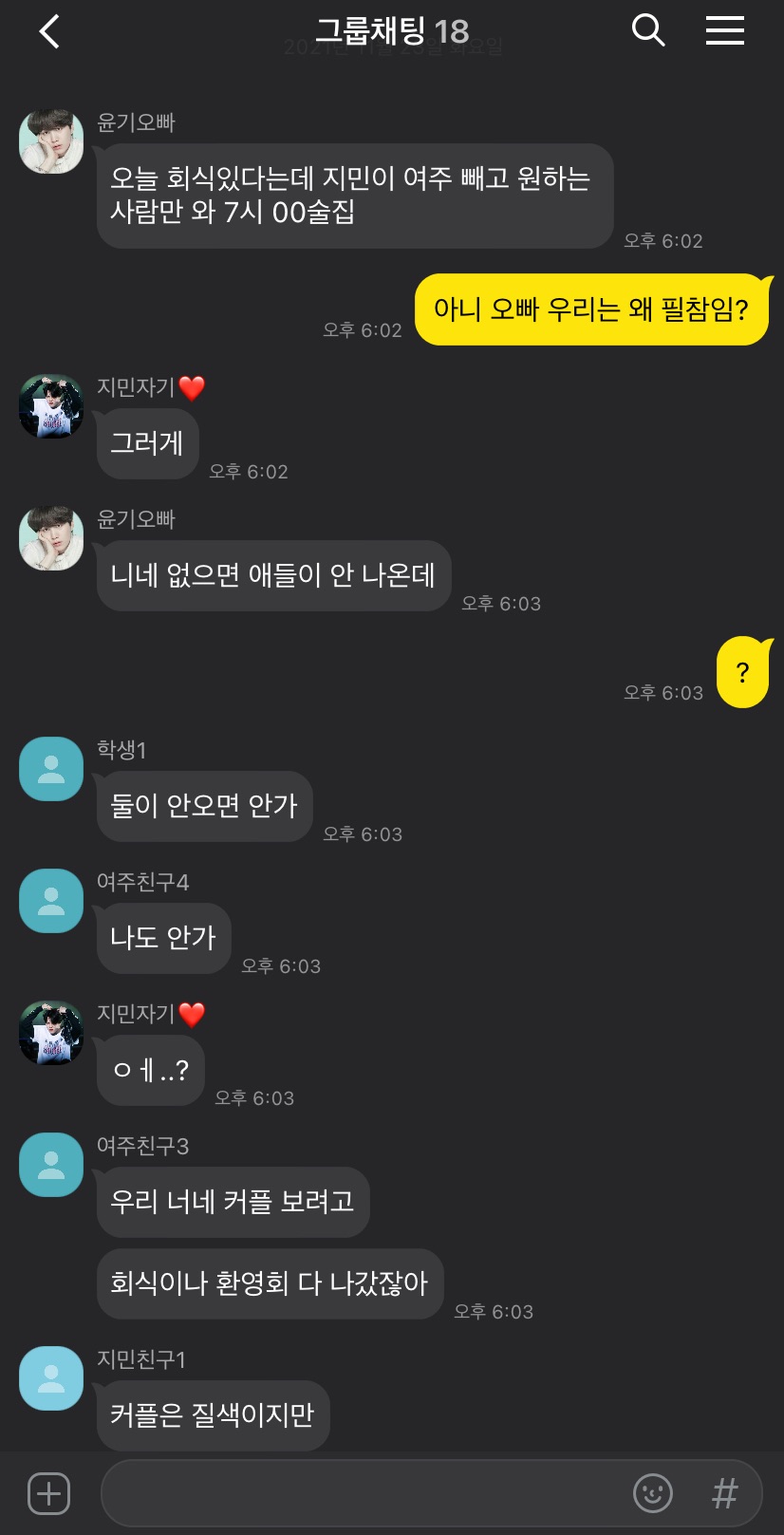Open 윤기오빠's avatar beside the 회식 message

tap(51, 141)
